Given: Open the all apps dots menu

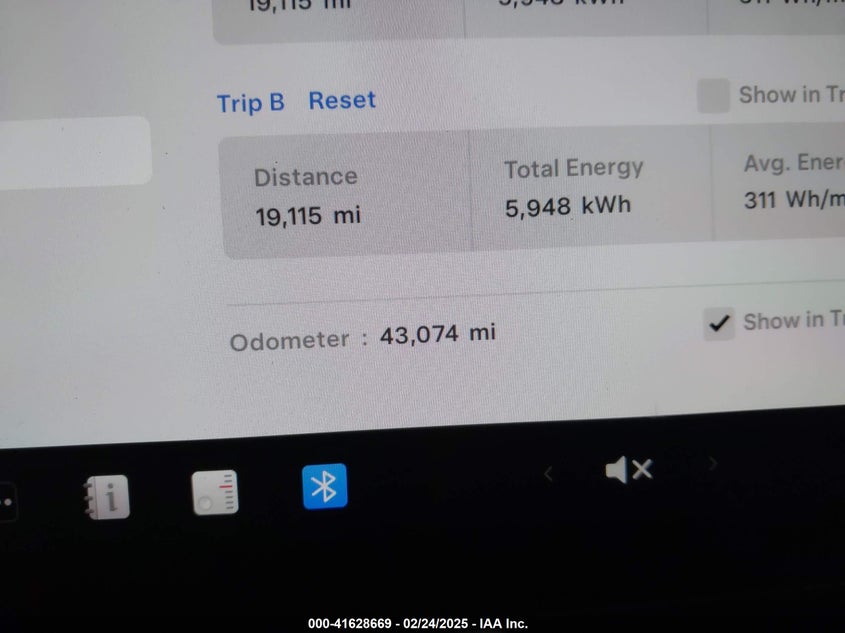Looking at the screenshot, I should click(x=6, y=502).
